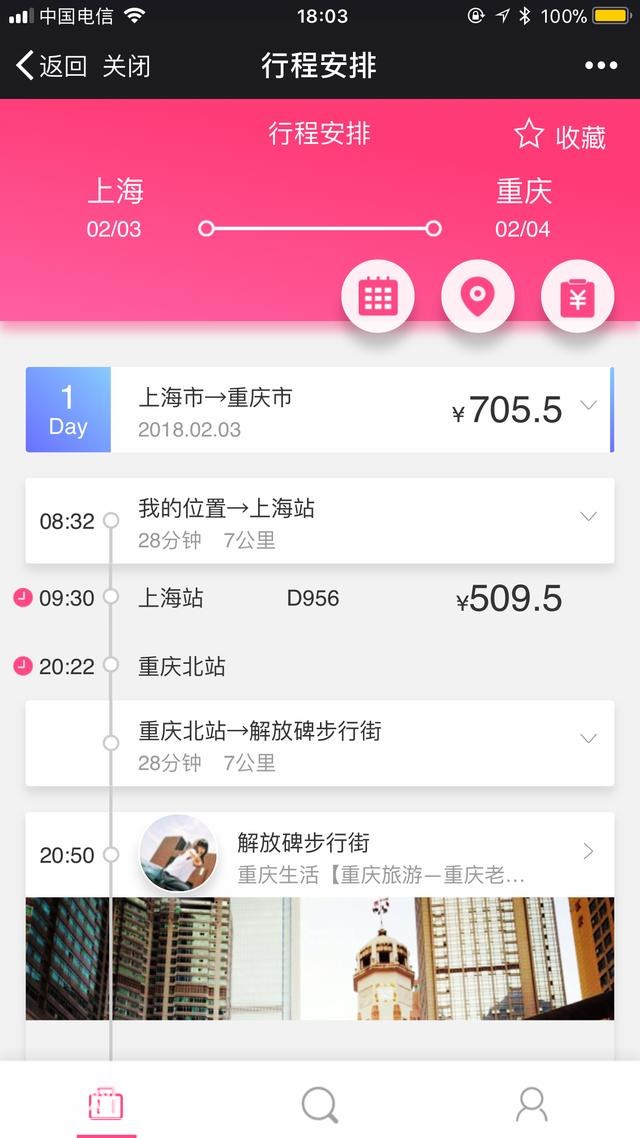Viewport: 640px width, 1138px height.
Task: Open the three-dot overflow menu
Action: (601, 66)
